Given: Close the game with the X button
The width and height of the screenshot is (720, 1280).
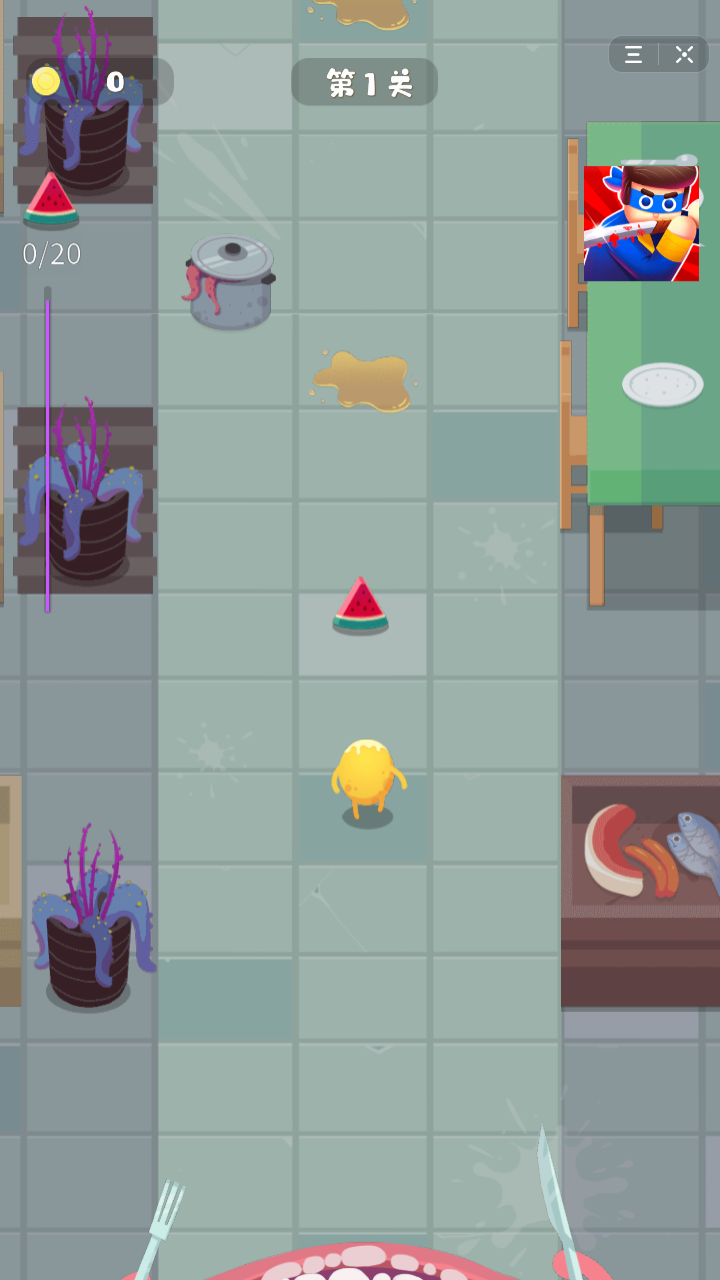Looking at the screenshot, I should 685,55.
